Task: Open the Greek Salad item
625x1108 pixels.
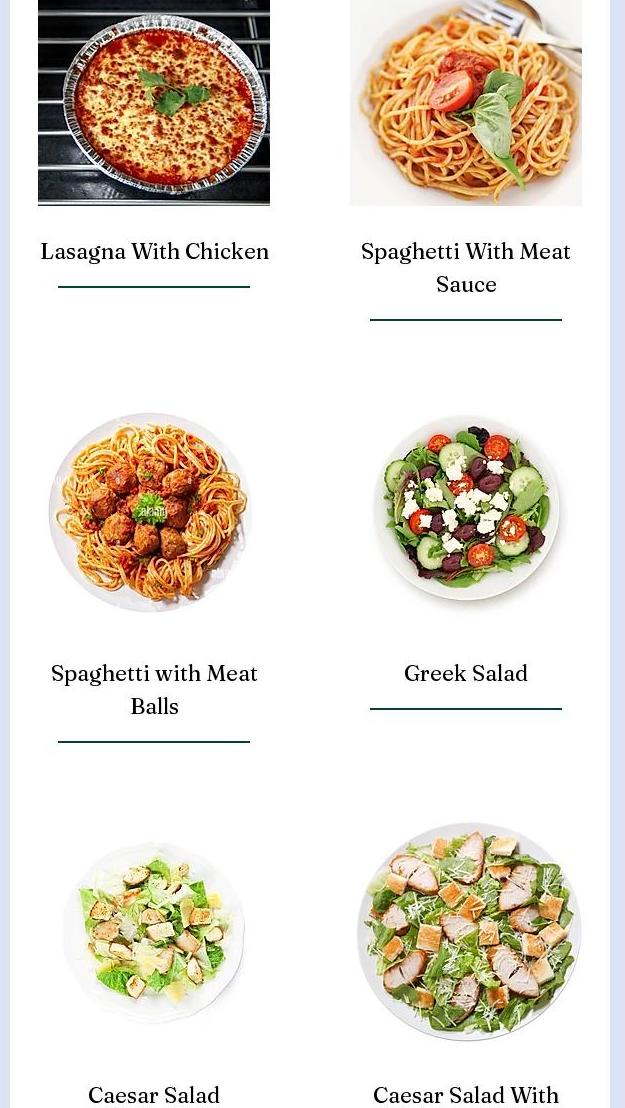Action: [x=465, y=673]
